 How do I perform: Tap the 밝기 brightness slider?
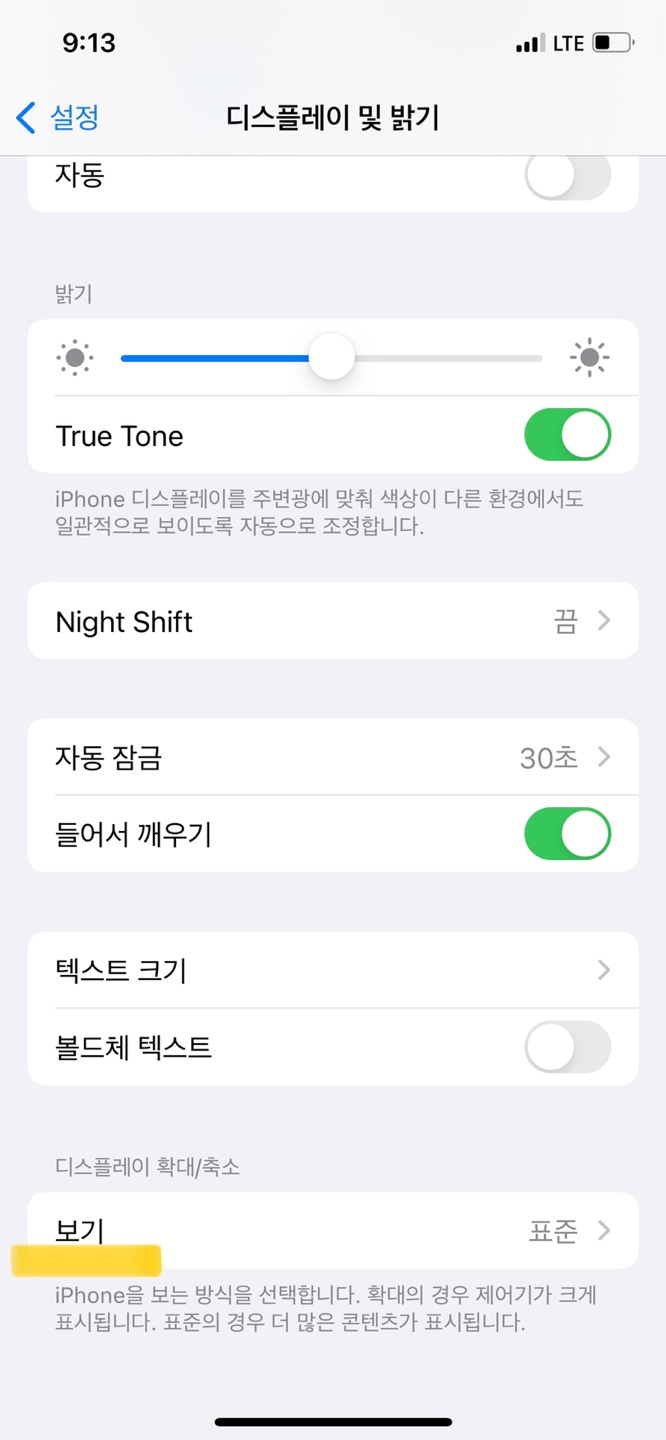point(331,358)
